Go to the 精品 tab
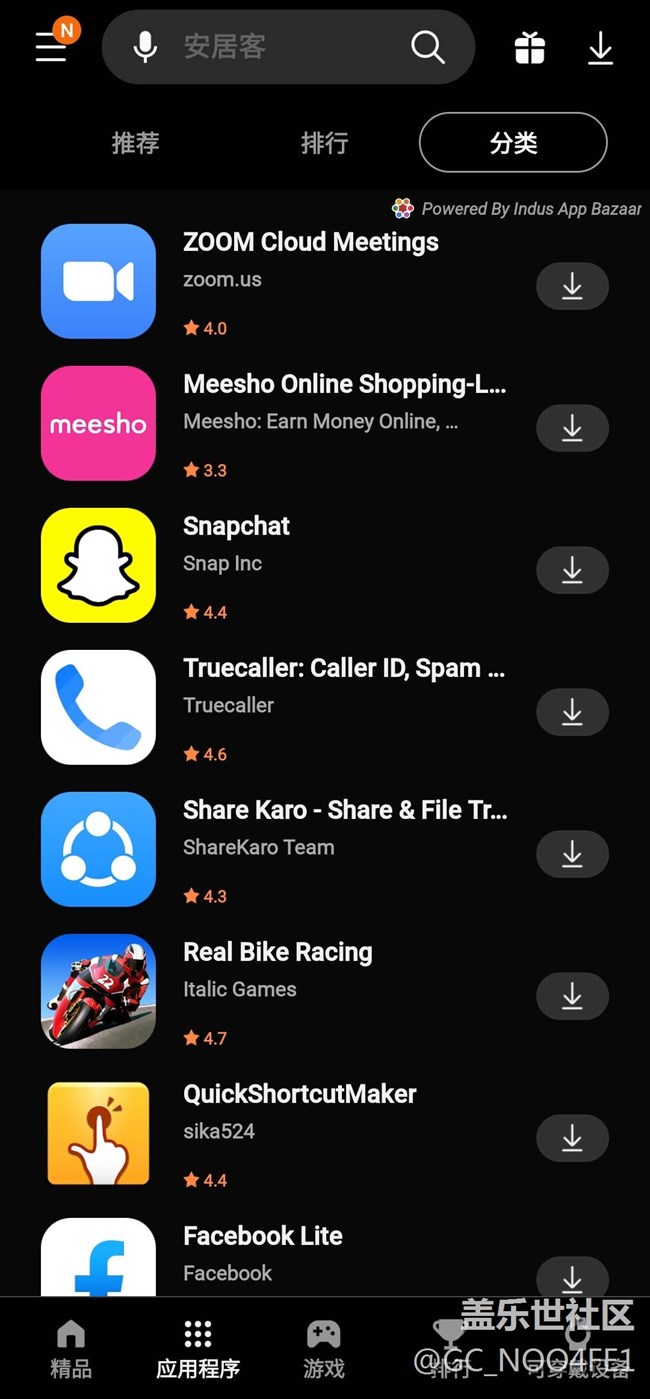 tap(71, 1347)
